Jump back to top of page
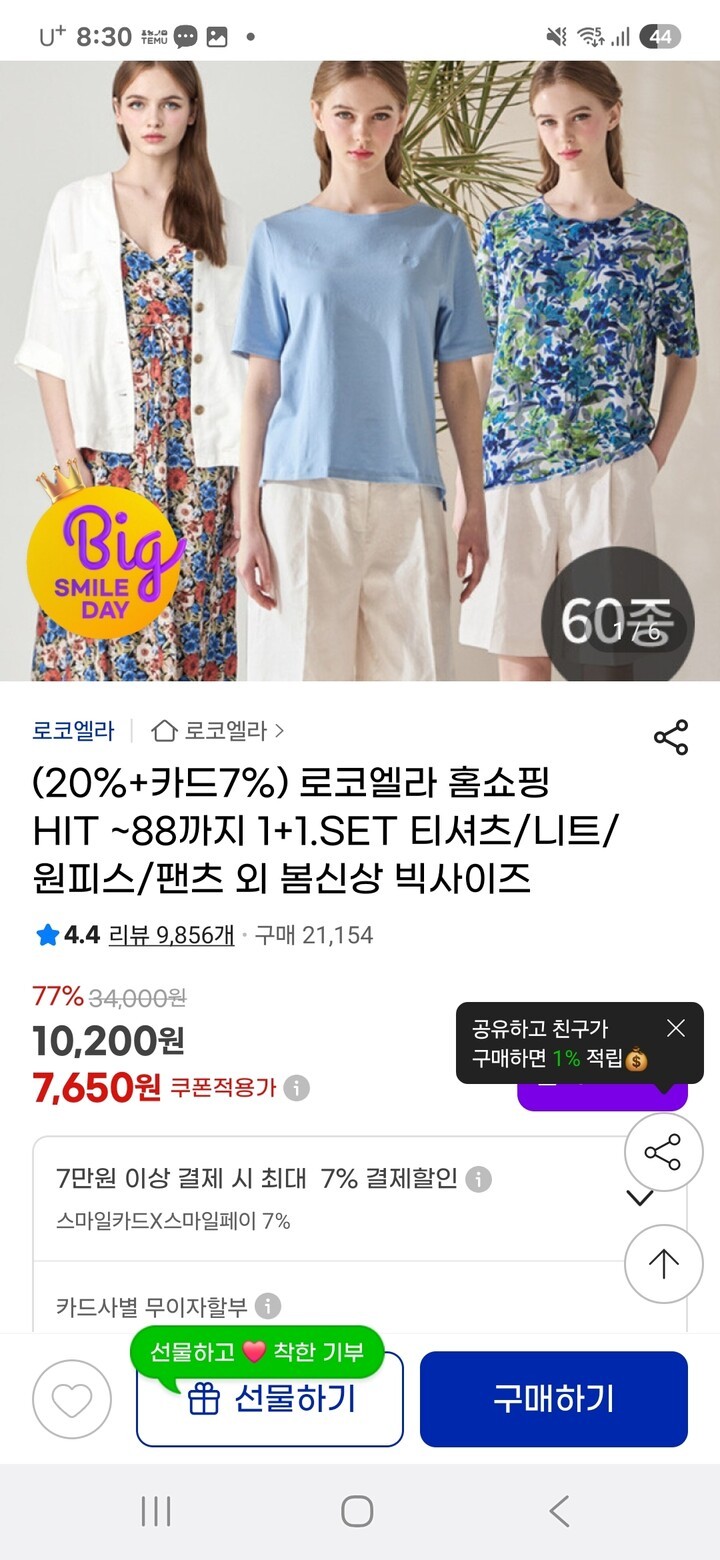The width and height of the screenshot is (720, 1560). [x=663, y=1264]
